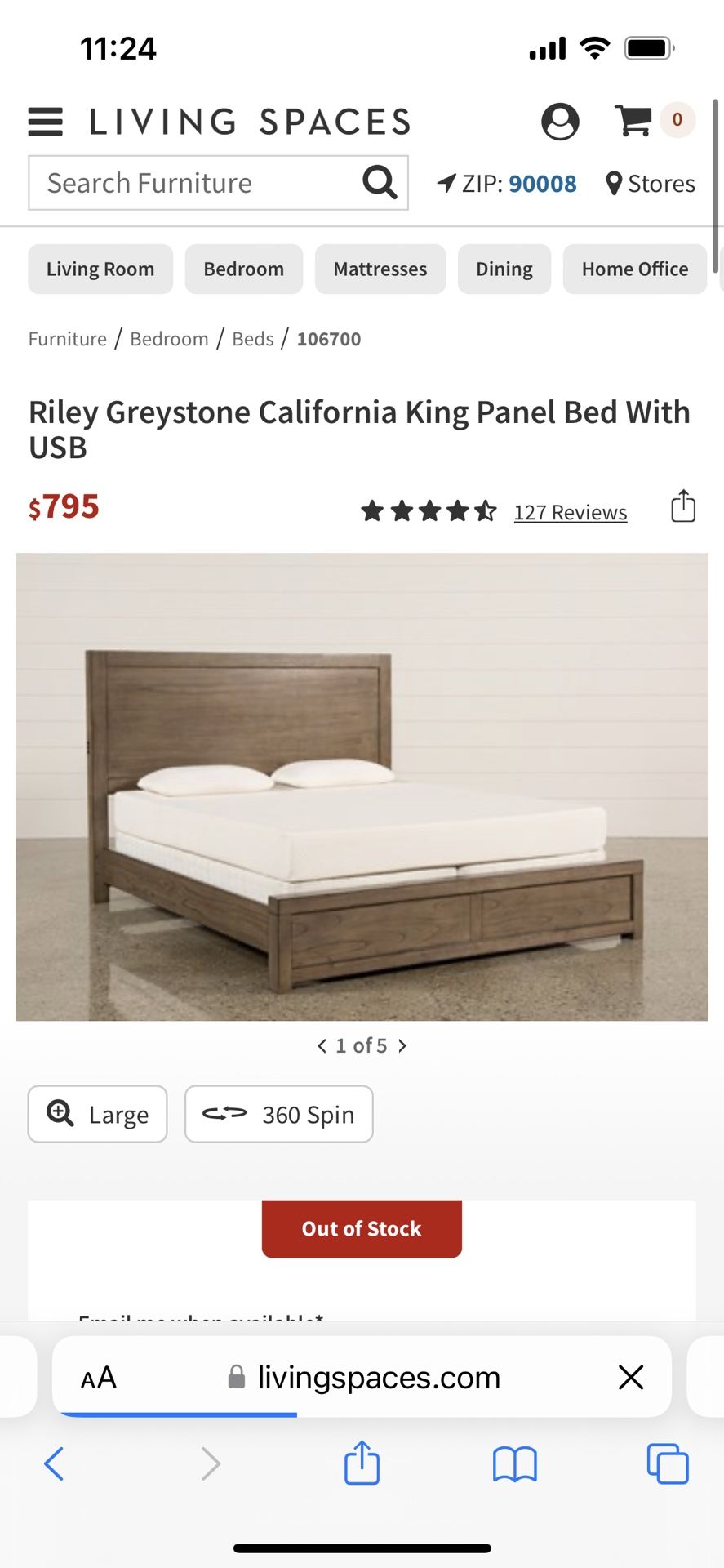
Task: Open the account profile icon
Action: coord(561,122)
